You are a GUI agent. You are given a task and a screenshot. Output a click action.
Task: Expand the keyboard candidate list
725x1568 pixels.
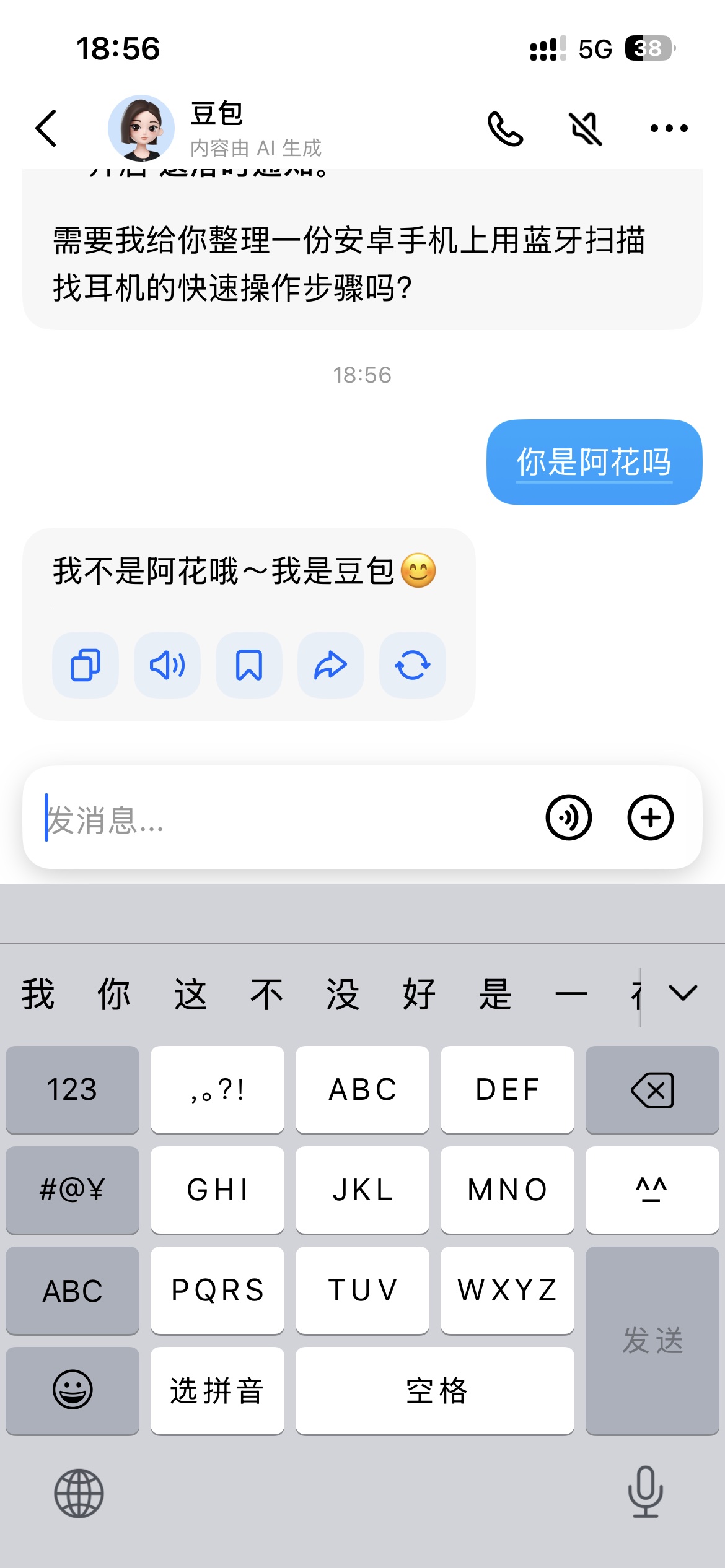click(x=683, y=993)
